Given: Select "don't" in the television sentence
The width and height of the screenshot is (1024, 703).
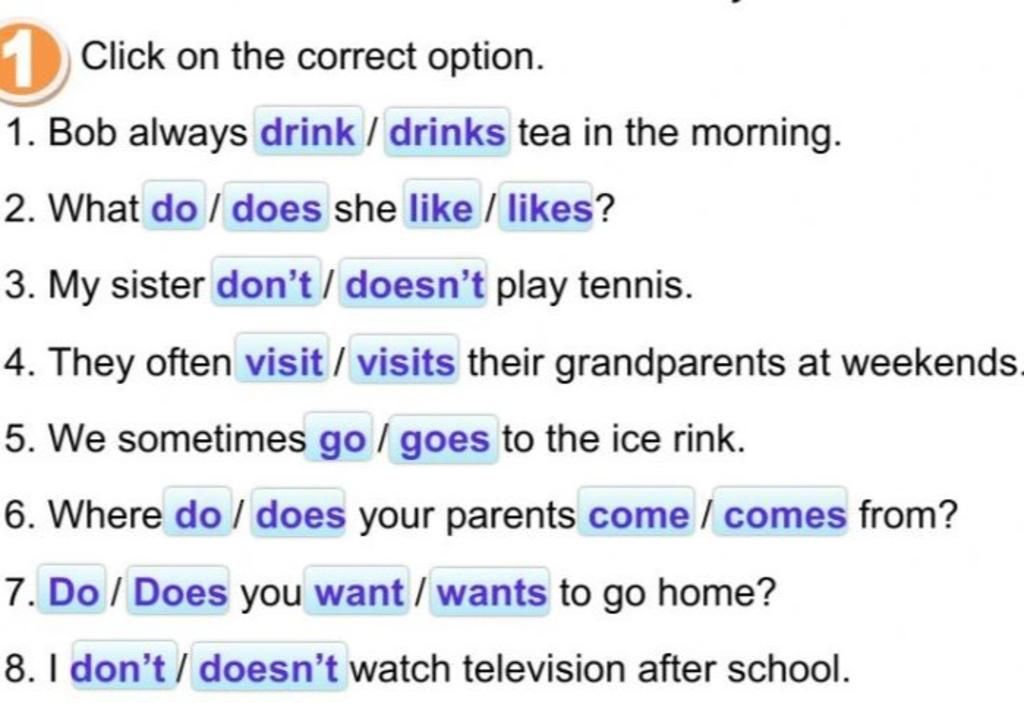Looking at the screenshot, I should (x=122, y=669).
